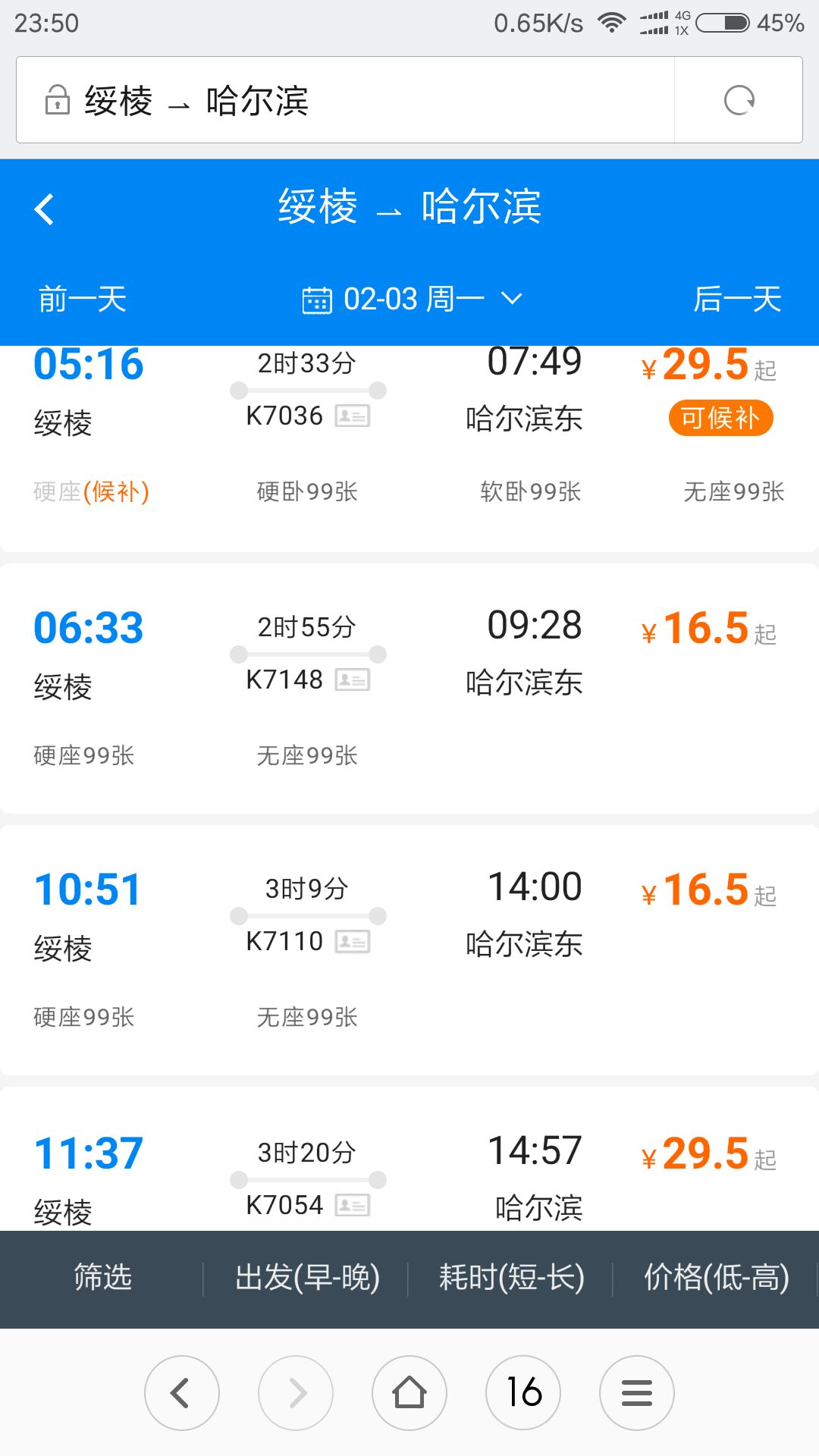Open the browser hamburger menu

click(637, 1393)
